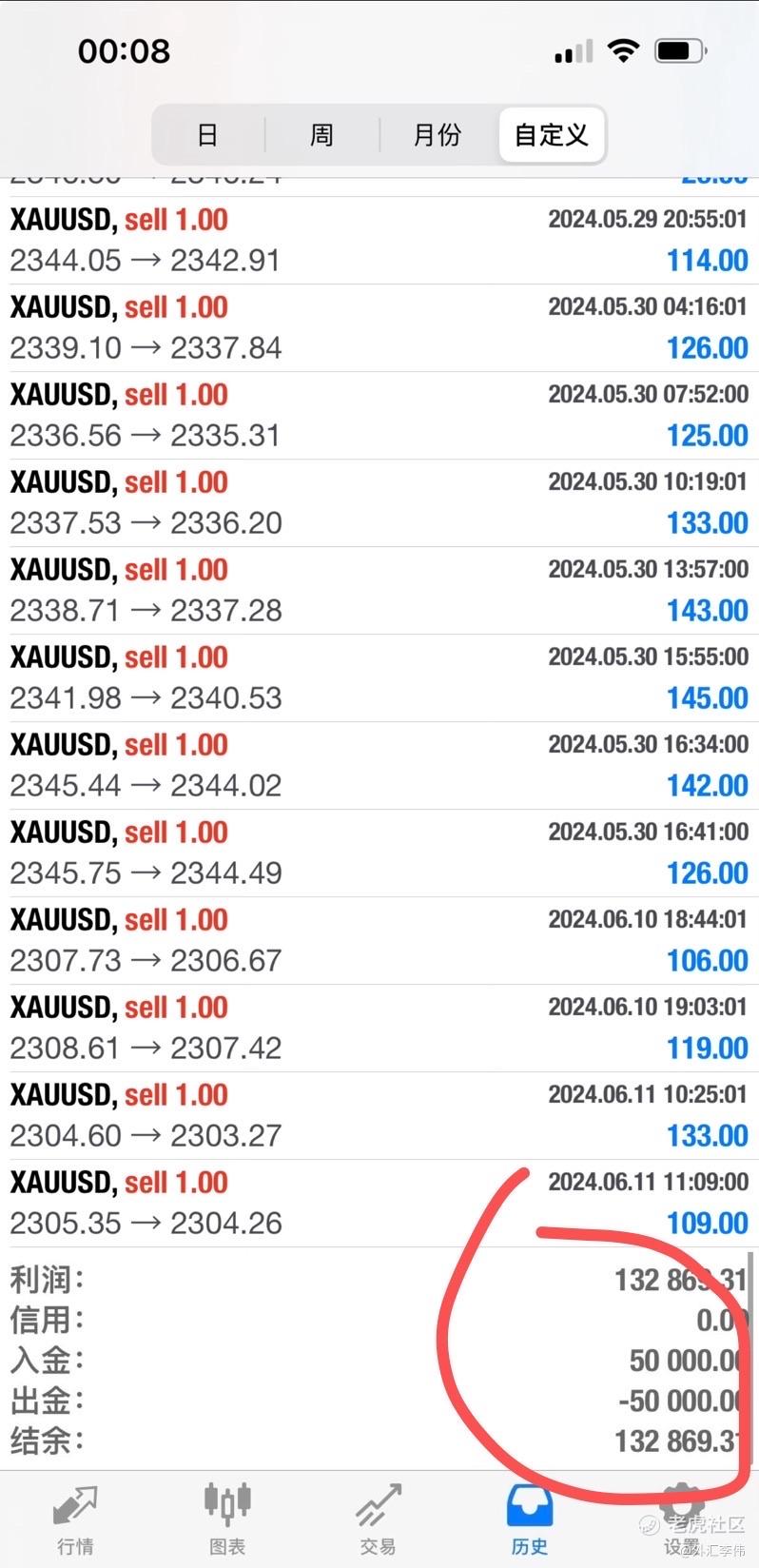Open the 设置 settings tab
The width and height of the screenshot is (759, 1568).
[681, 1519]
